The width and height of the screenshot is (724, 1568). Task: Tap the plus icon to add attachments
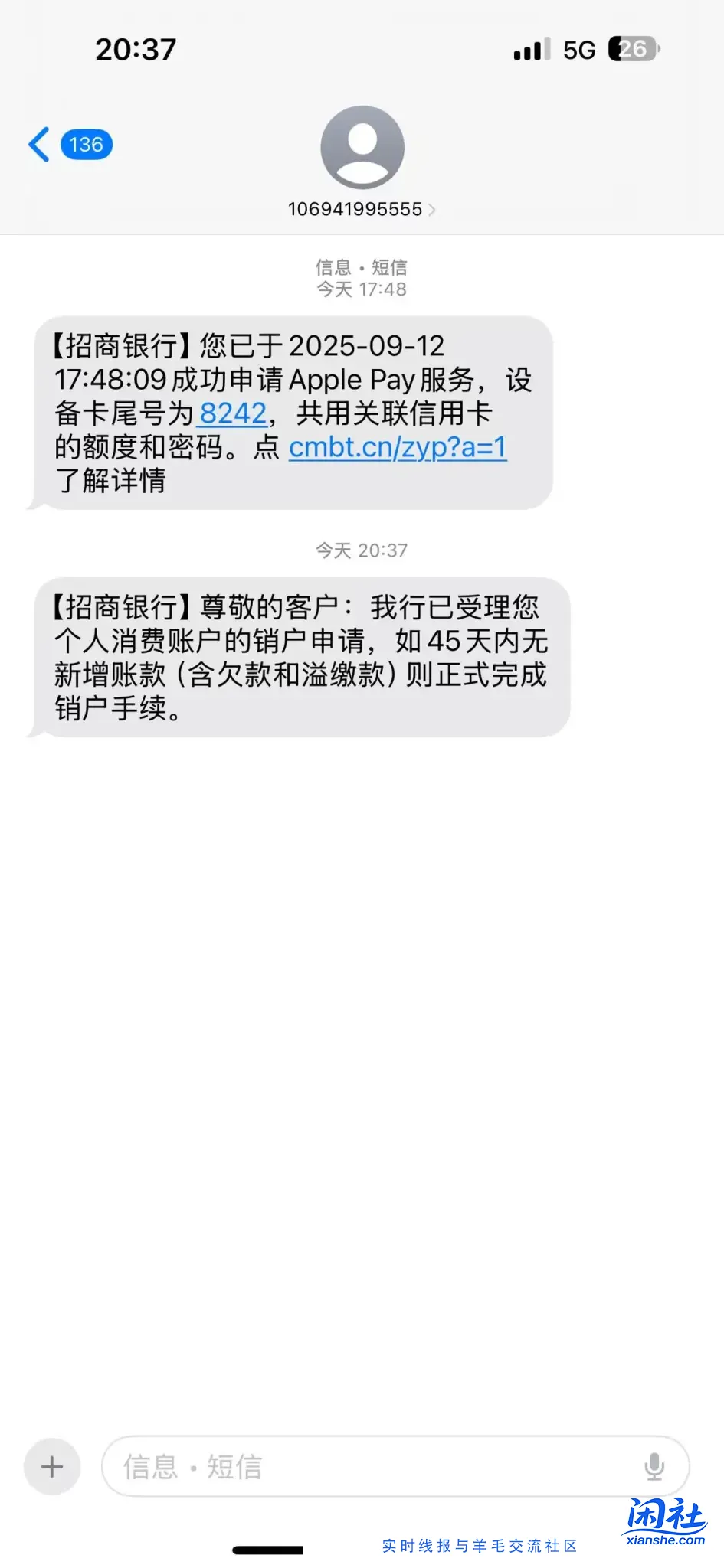(x=51, y=1467)
